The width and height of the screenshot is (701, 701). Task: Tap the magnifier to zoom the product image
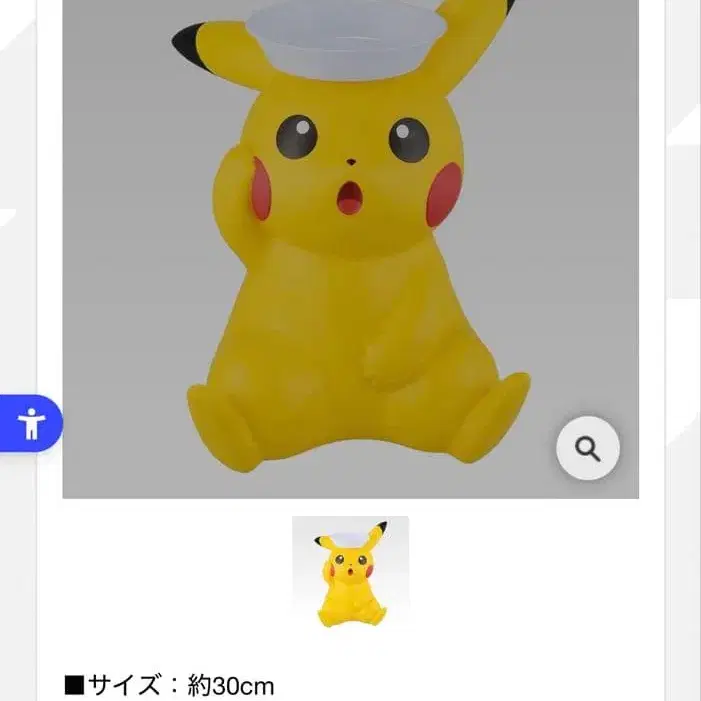point(588,450)
